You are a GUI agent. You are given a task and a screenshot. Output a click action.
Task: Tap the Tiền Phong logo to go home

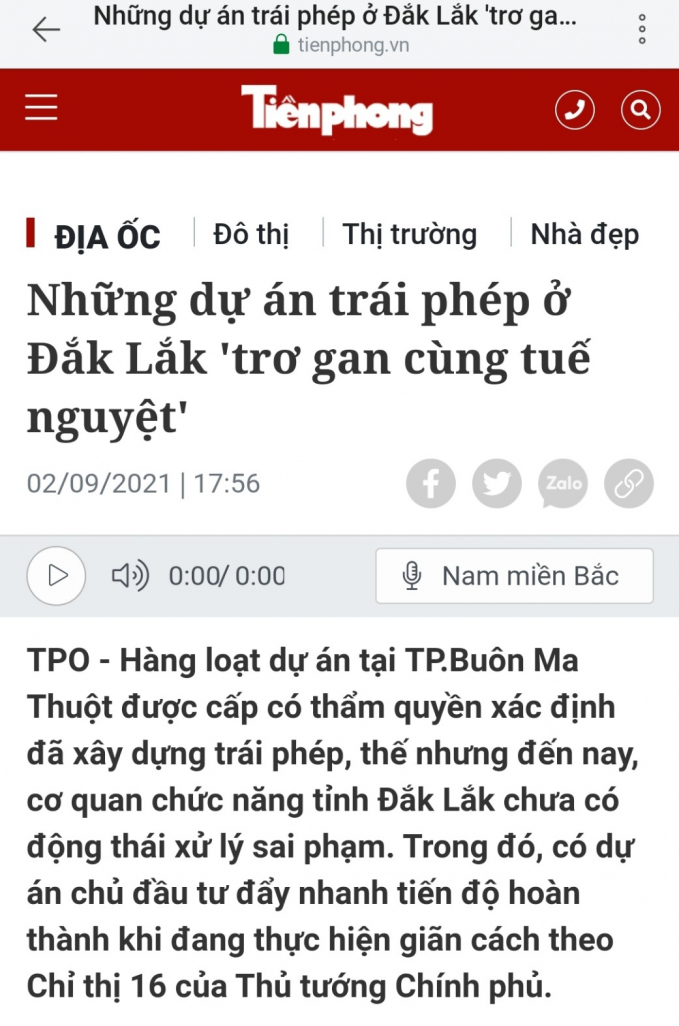336,110
